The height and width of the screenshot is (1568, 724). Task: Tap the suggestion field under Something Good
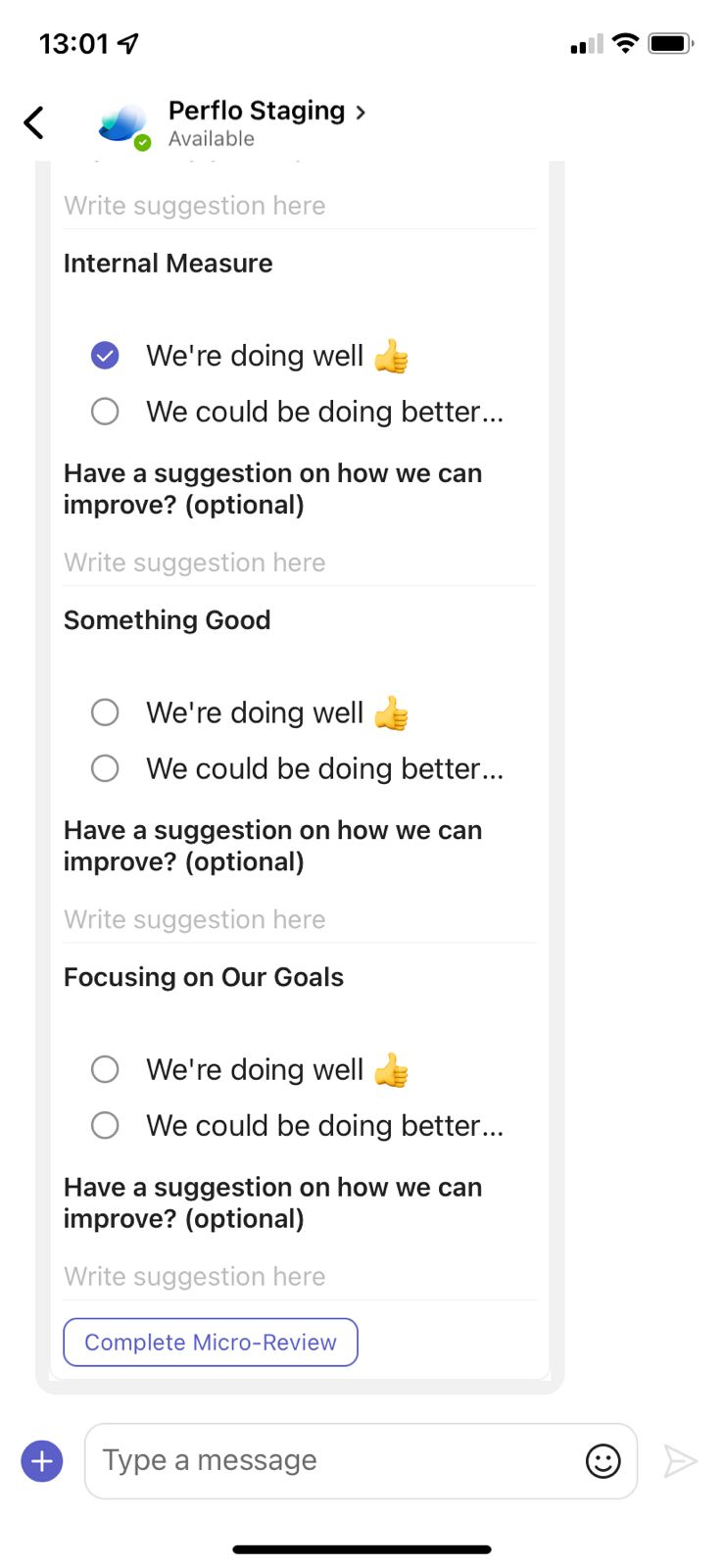click(x=299, y=919)
